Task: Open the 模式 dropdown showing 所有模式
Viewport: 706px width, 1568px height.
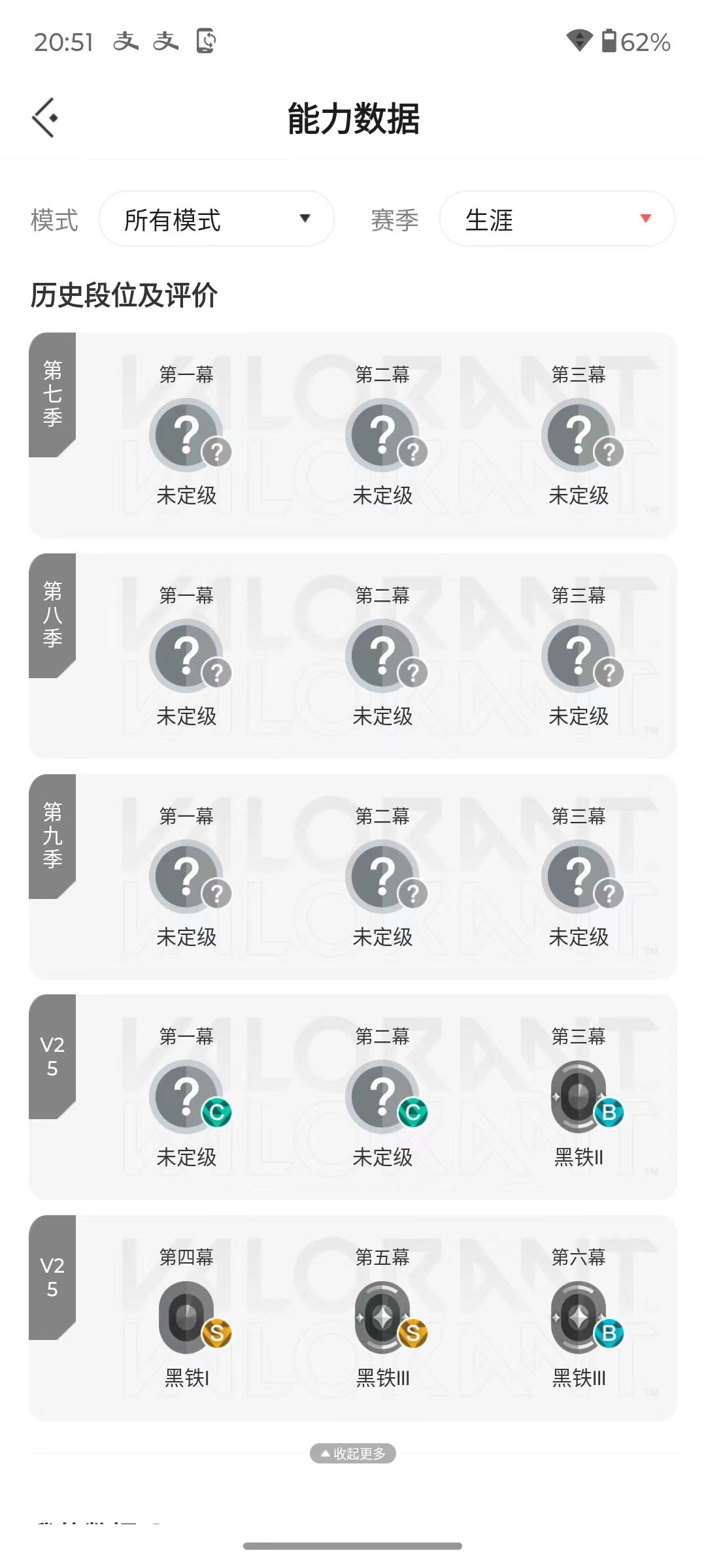Action: tap(216, 219)
